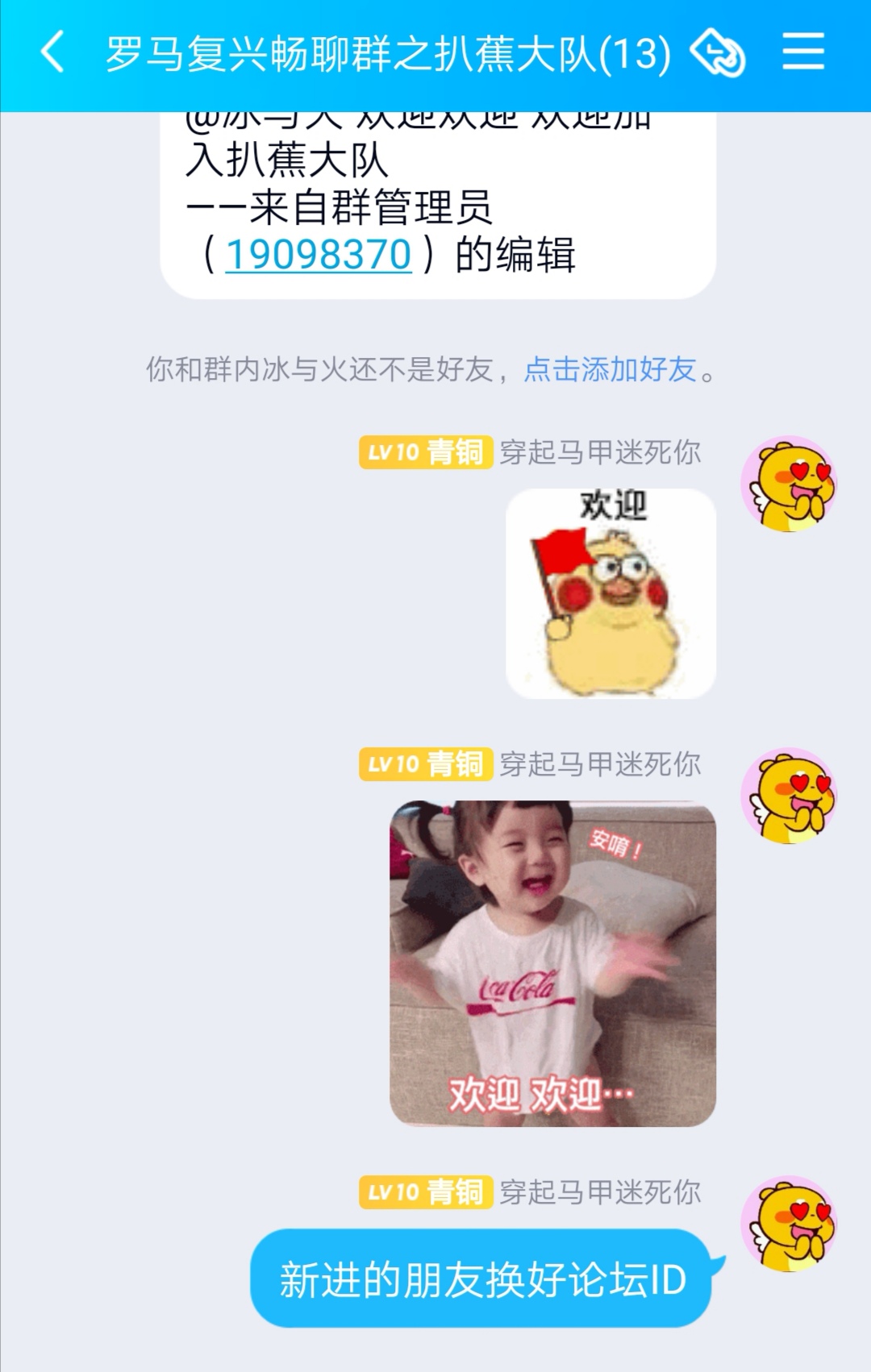Open the group menu hamburger icon
The image size is (871, 1372).
[802, 52]
